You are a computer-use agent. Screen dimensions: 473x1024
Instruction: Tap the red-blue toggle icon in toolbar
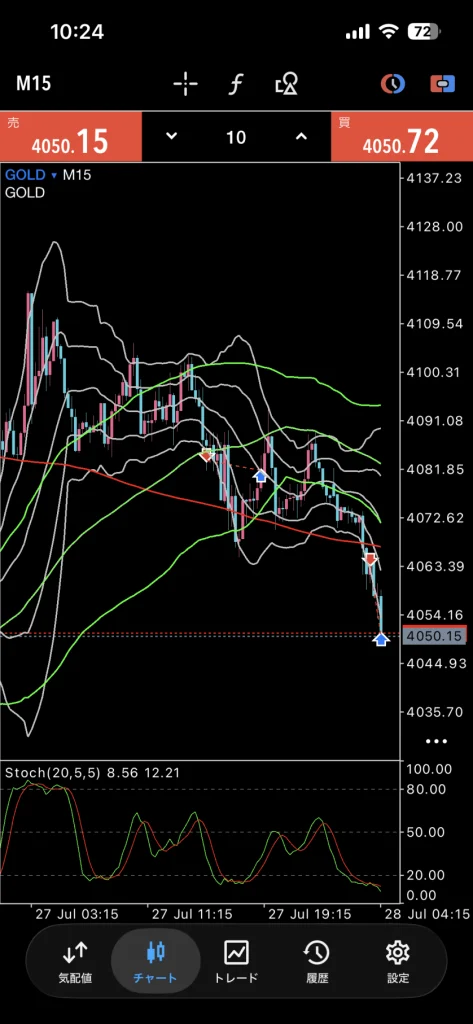pos(442,84)
